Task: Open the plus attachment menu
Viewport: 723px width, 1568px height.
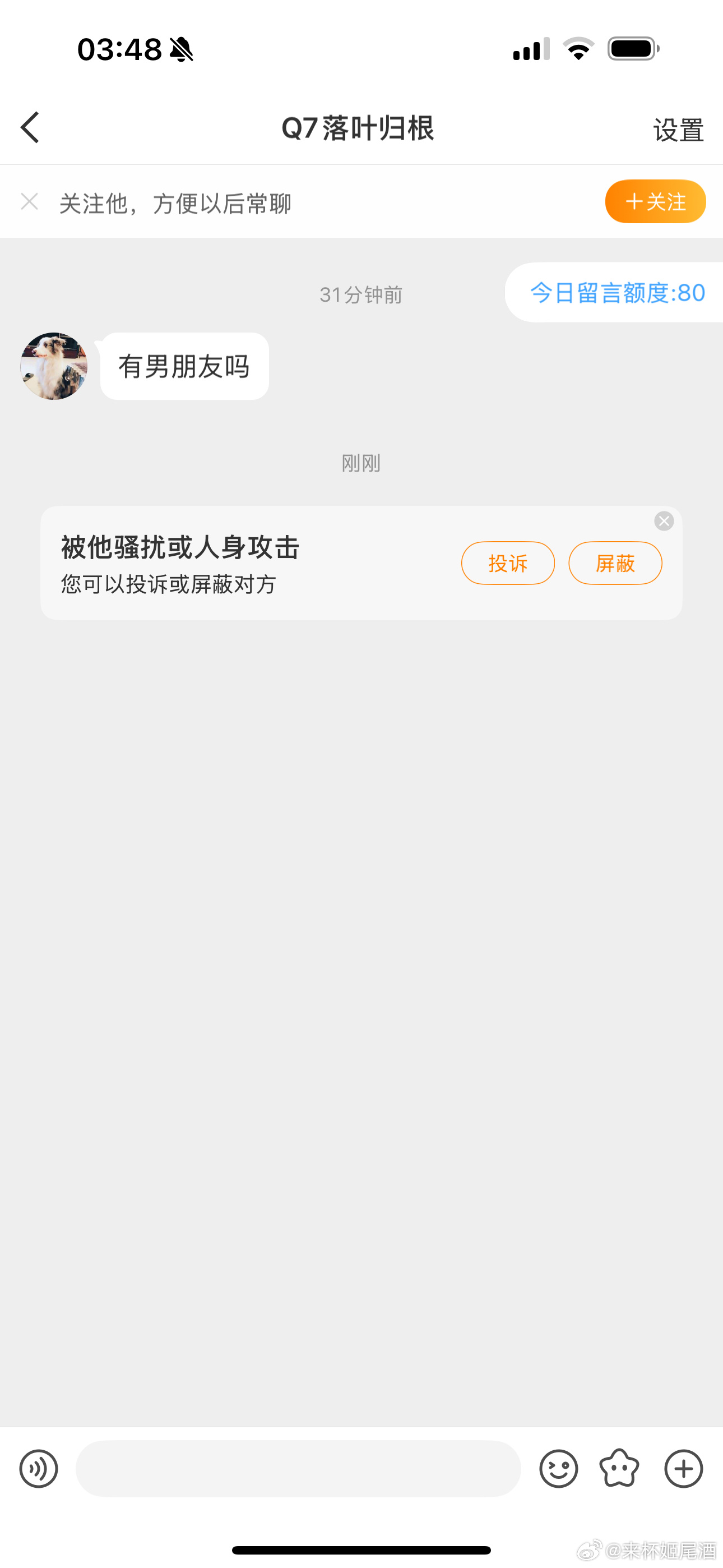Action: [x=683, y=1469]
